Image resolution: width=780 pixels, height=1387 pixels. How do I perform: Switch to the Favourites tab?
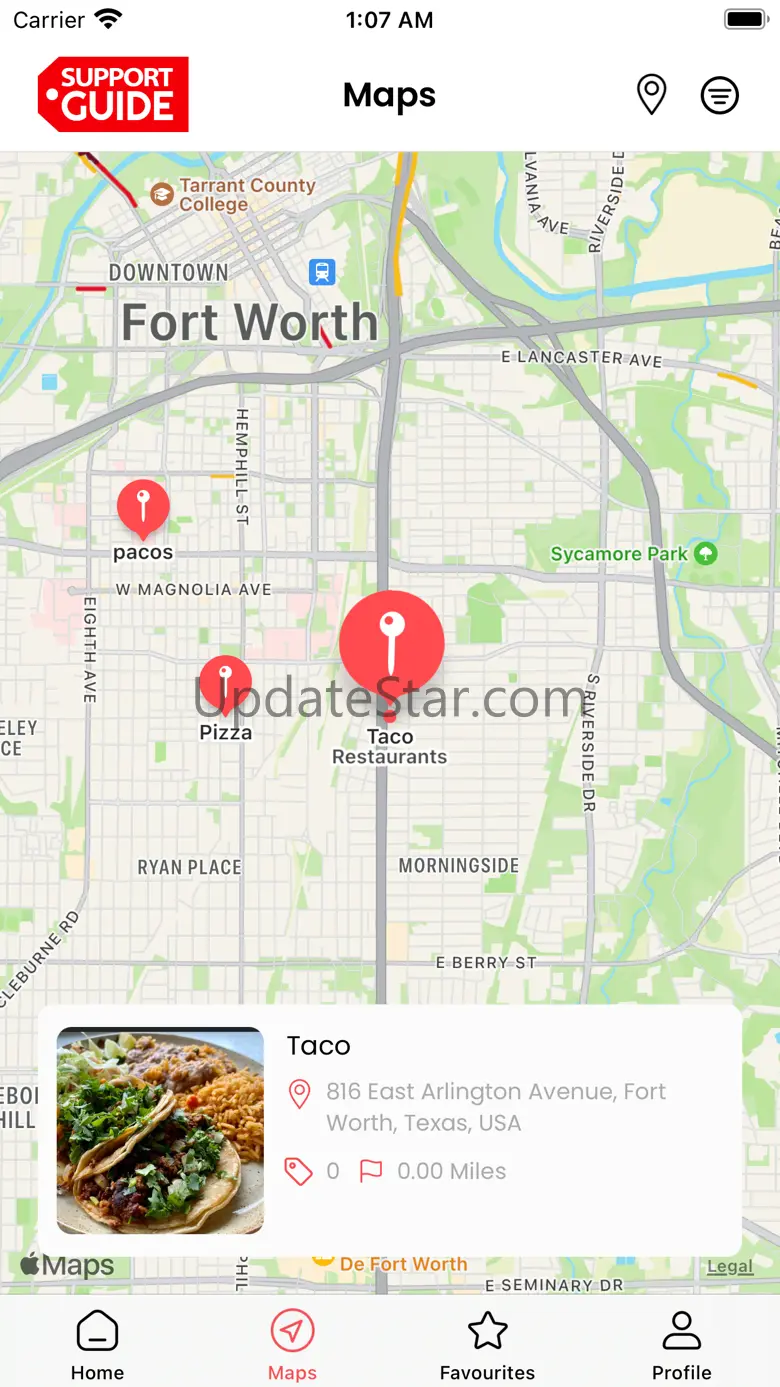(x=487, y=1345)
